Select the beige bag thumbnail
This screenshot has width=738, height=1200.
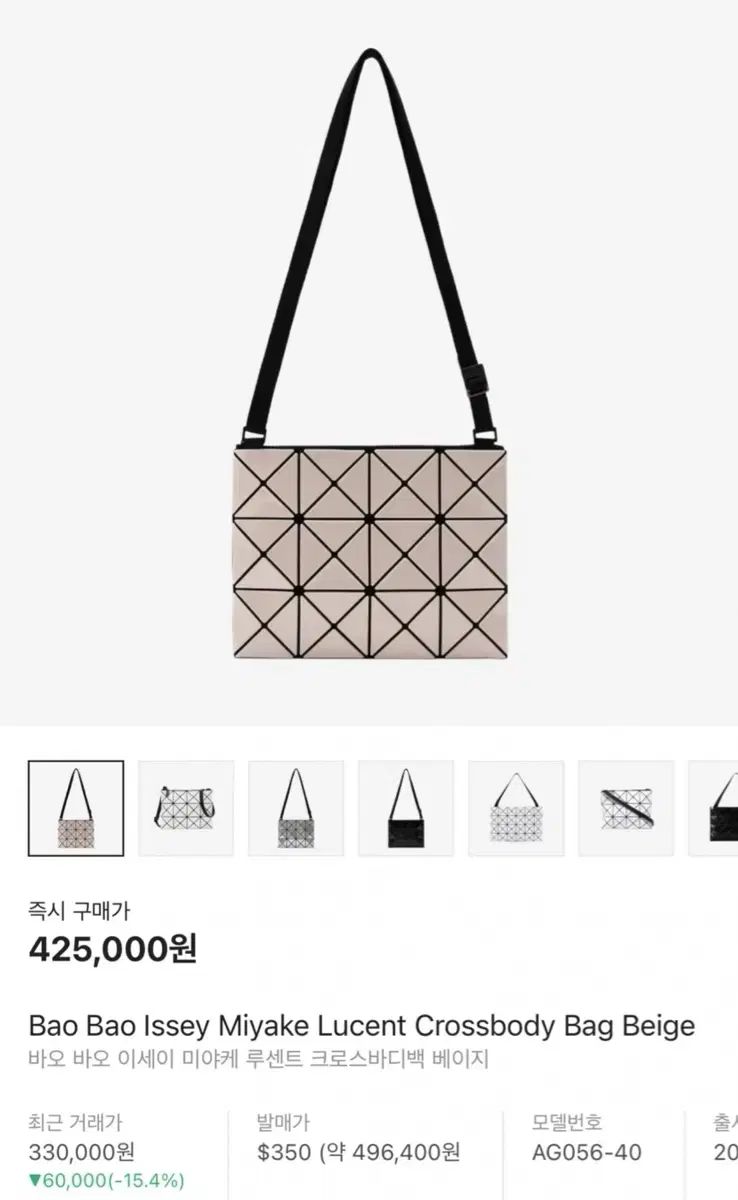point(76,808)
